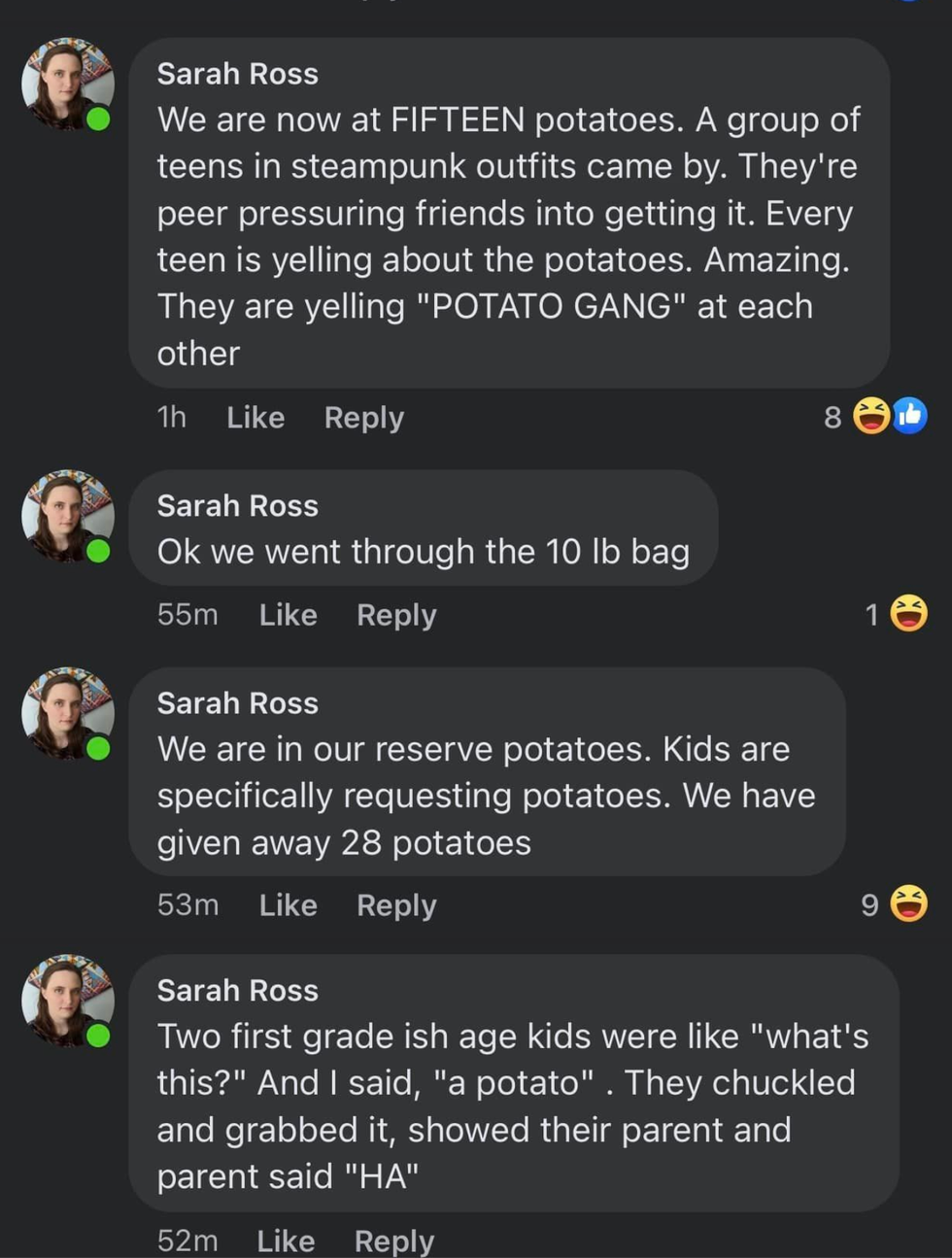Reply to the 10 lb bag comment

click(396, 615)
